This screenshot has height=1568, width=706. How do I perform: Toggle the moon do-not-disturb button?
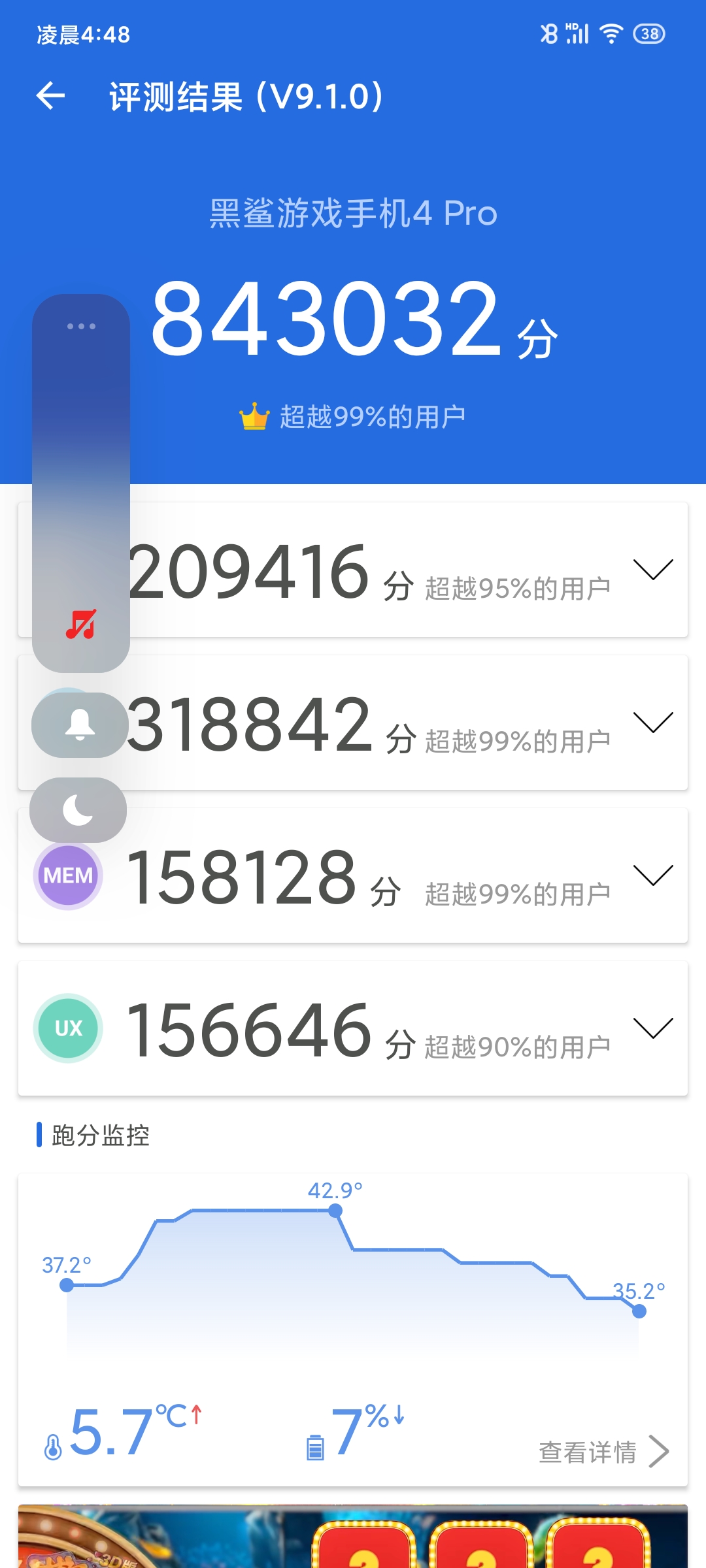pyautogui.click(x=78, y=810)
